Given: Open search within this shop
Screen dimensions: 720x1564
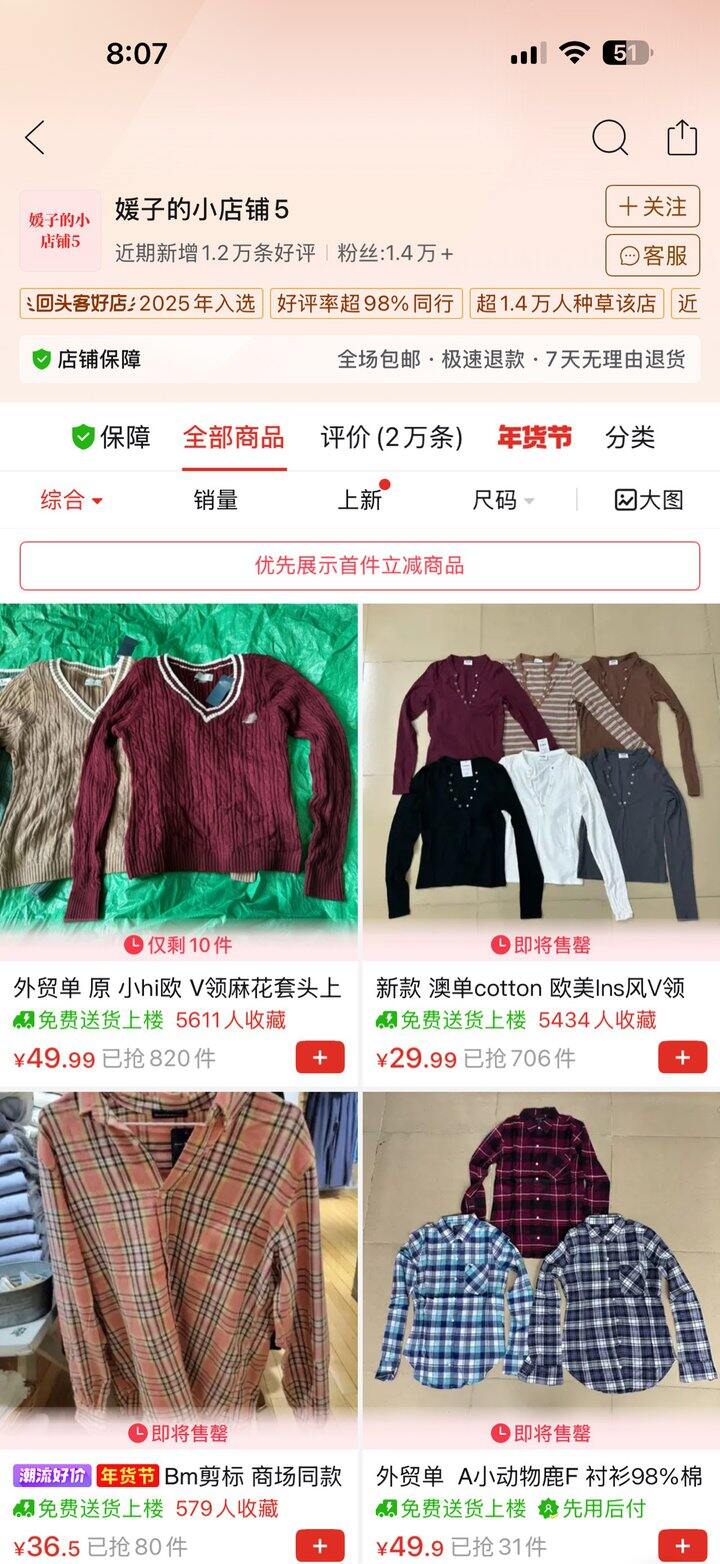Looking at the screenshot, I should [609, 138].
